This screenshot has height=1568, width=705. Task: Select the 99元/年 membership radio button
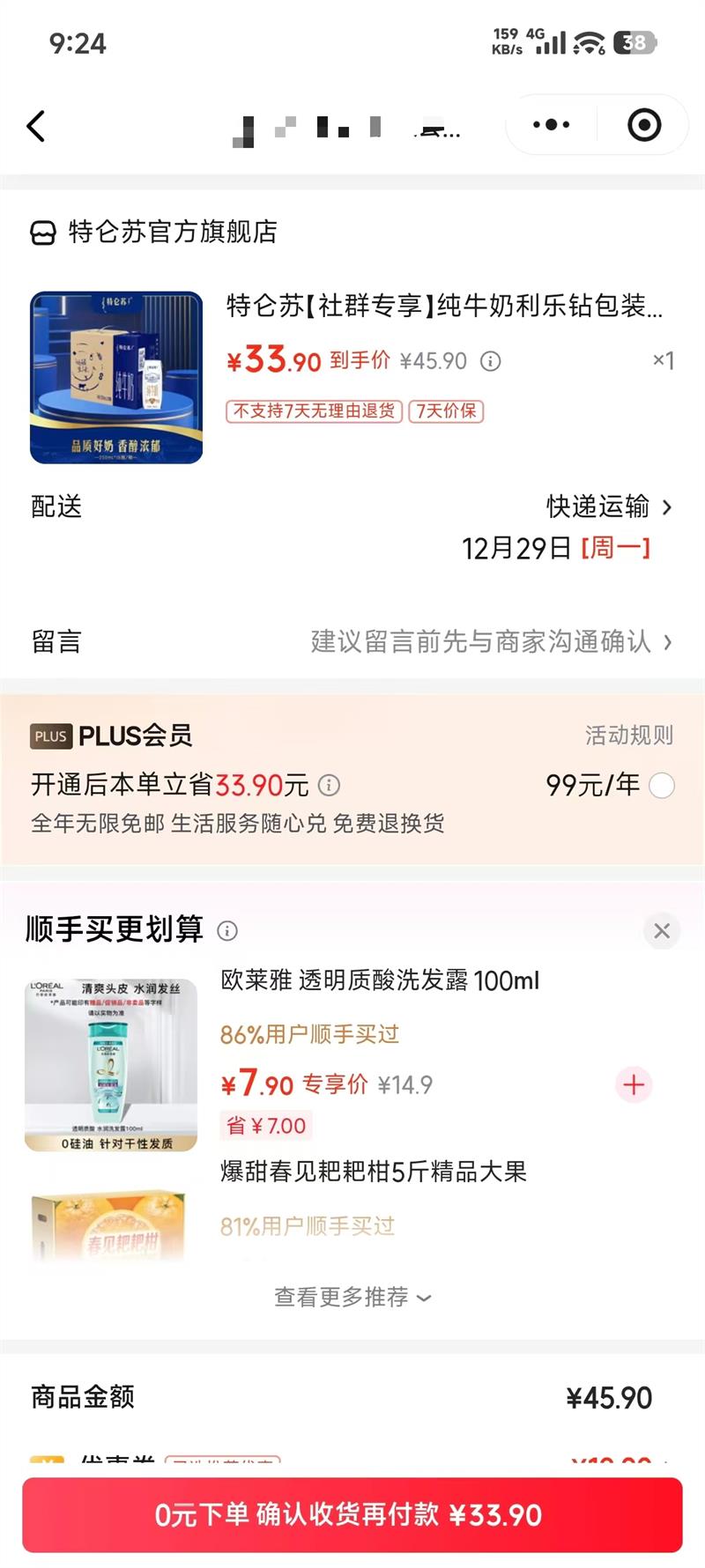662,786
